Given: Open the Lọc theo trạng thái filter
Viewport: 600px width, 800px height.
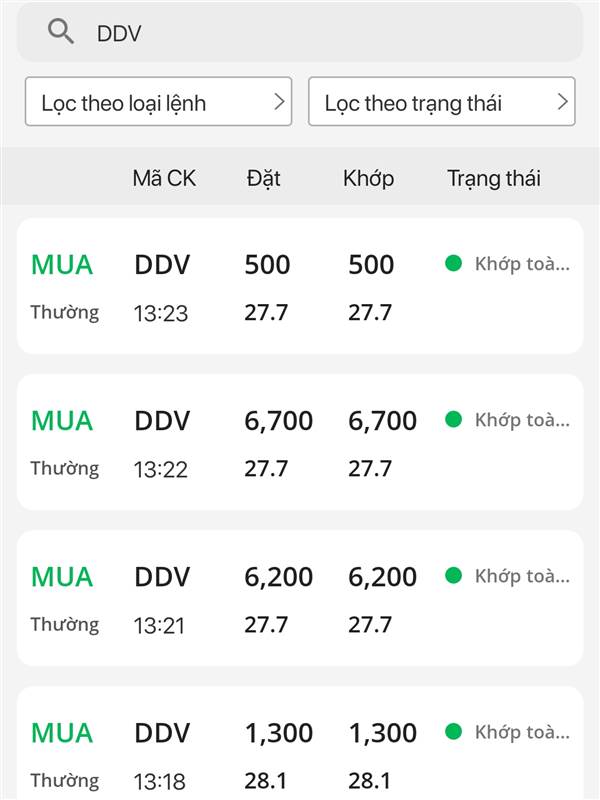Looking at the screenshot, I should (x=442, y=102).
